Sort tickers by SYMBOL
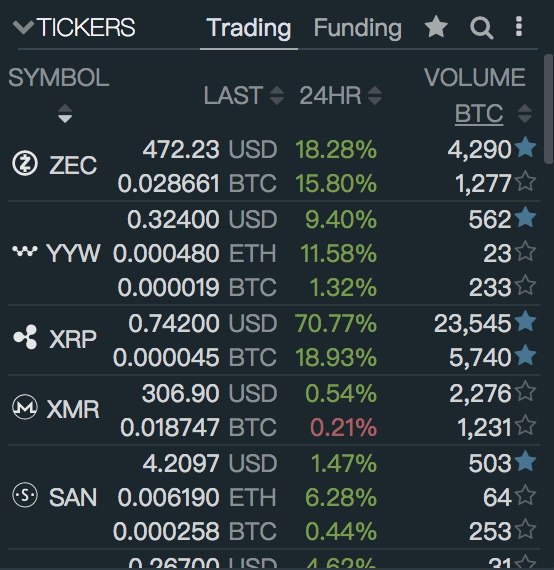 pos(65,114)
